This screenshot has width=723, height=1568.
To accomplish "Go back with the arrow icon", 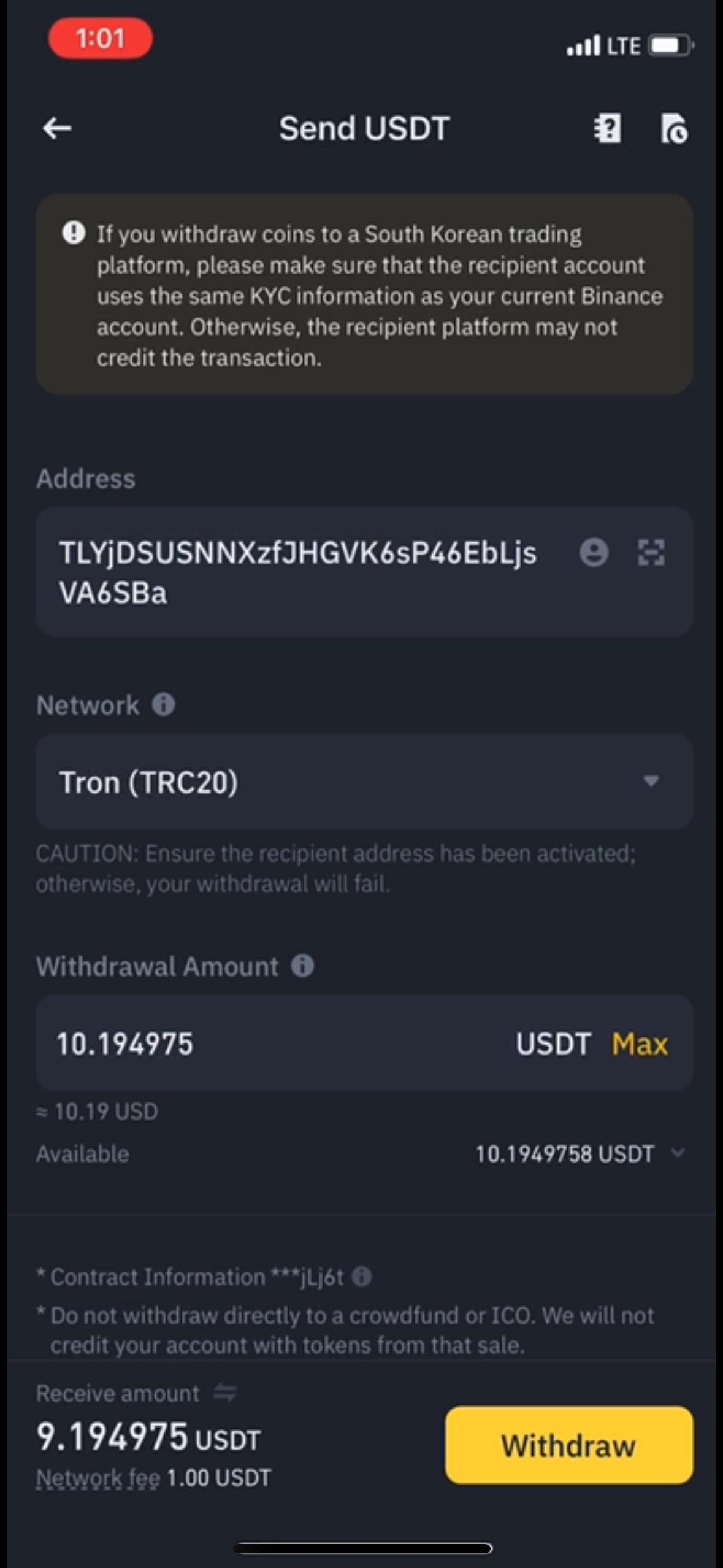I will coord(57,128).
